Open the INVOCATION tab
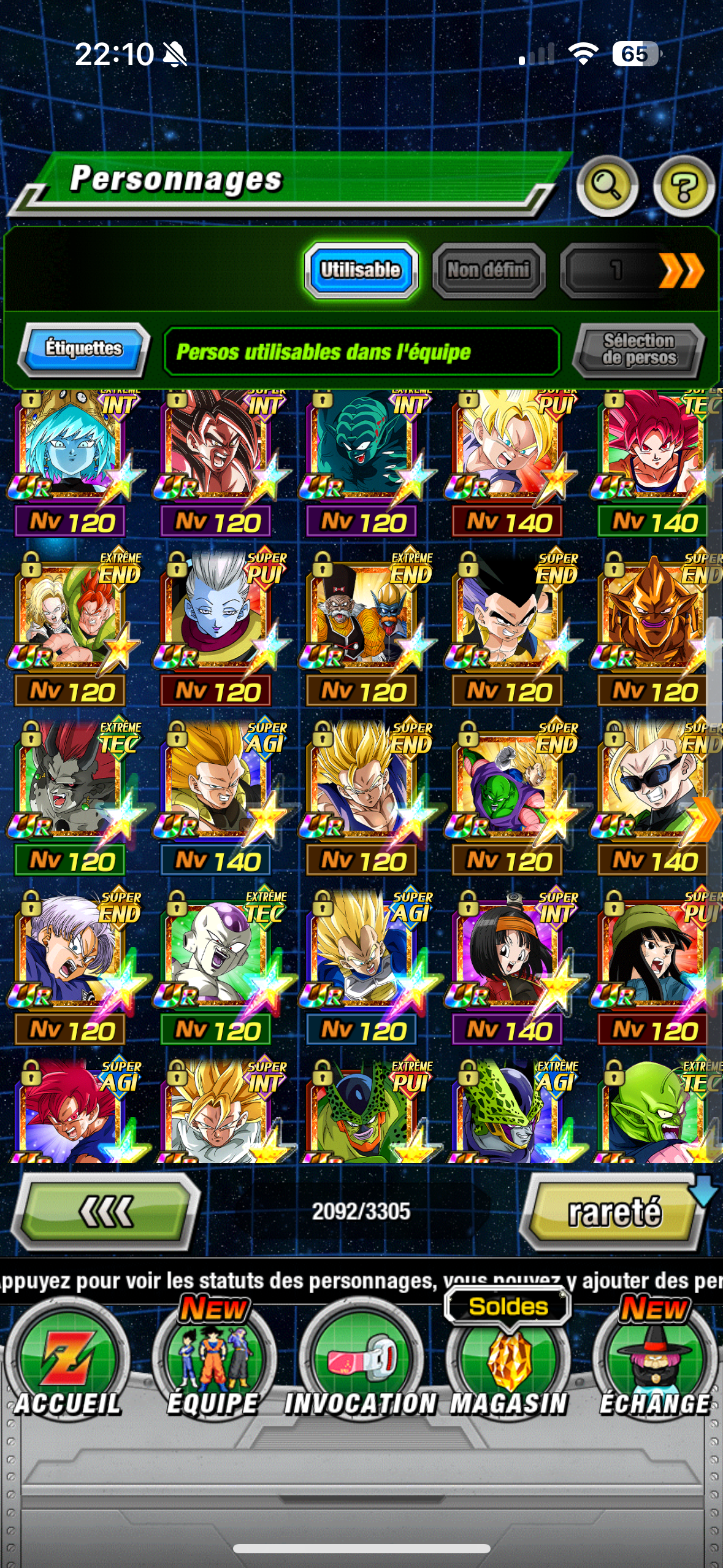 pos(361,1365)
